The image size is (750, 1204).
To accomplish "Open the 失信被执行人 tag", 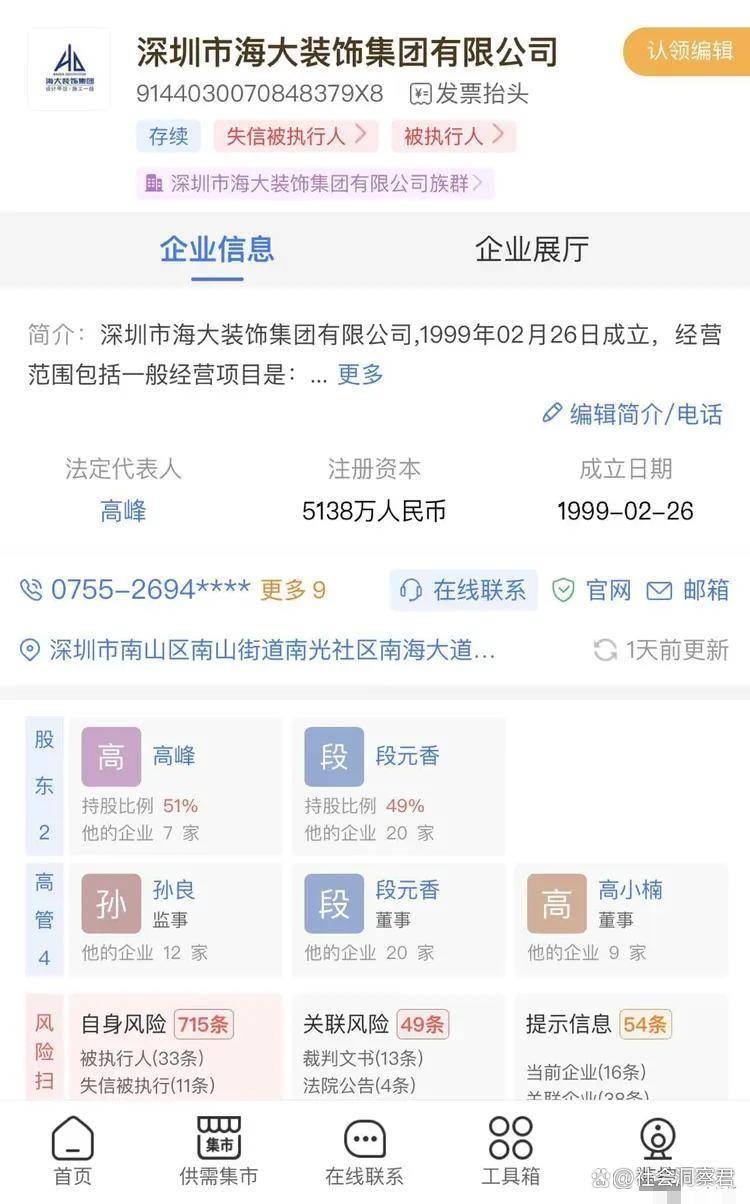I will point(296,136).
